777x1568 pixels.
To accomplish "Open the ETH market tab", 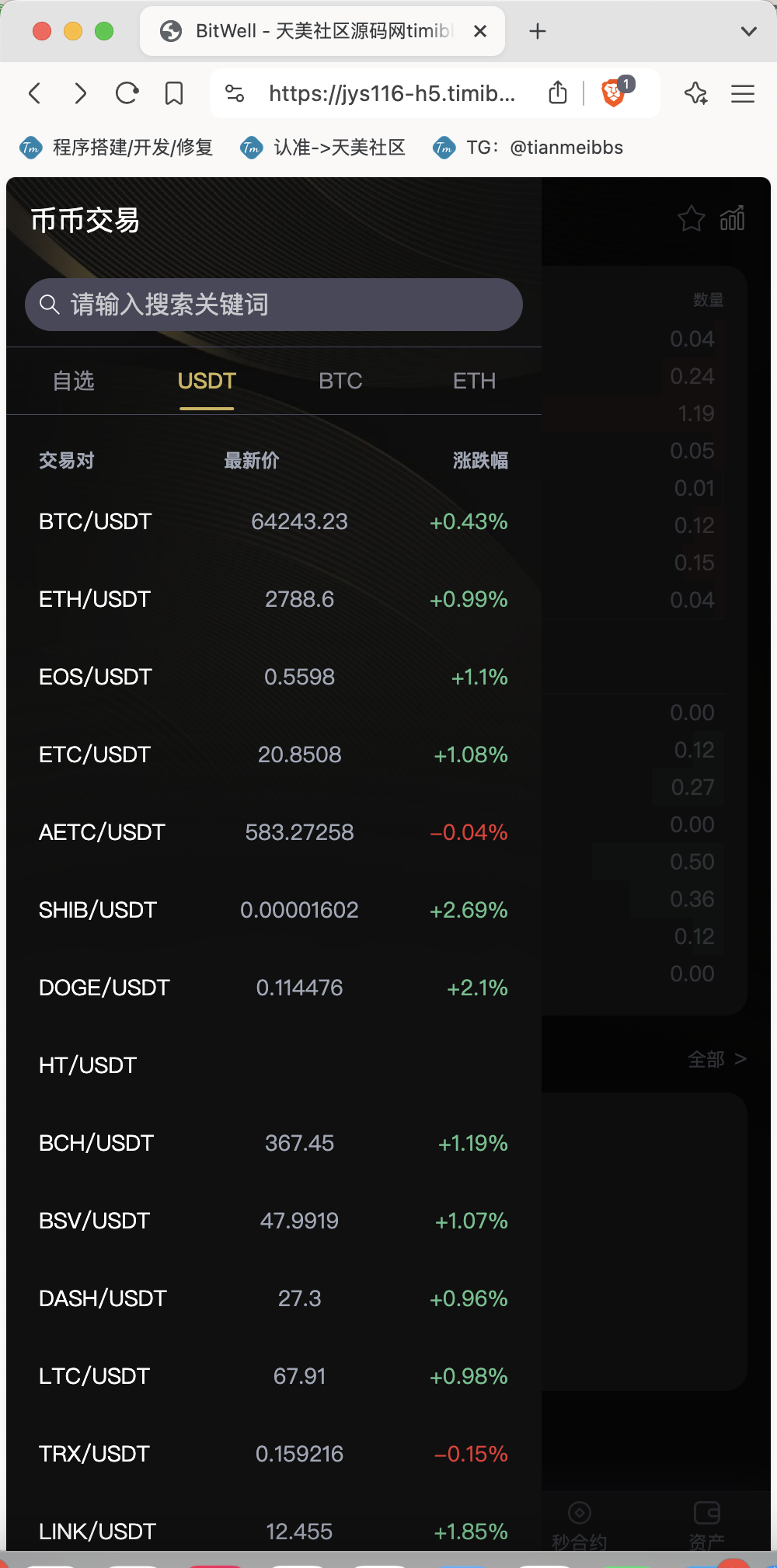I will 474,381.
